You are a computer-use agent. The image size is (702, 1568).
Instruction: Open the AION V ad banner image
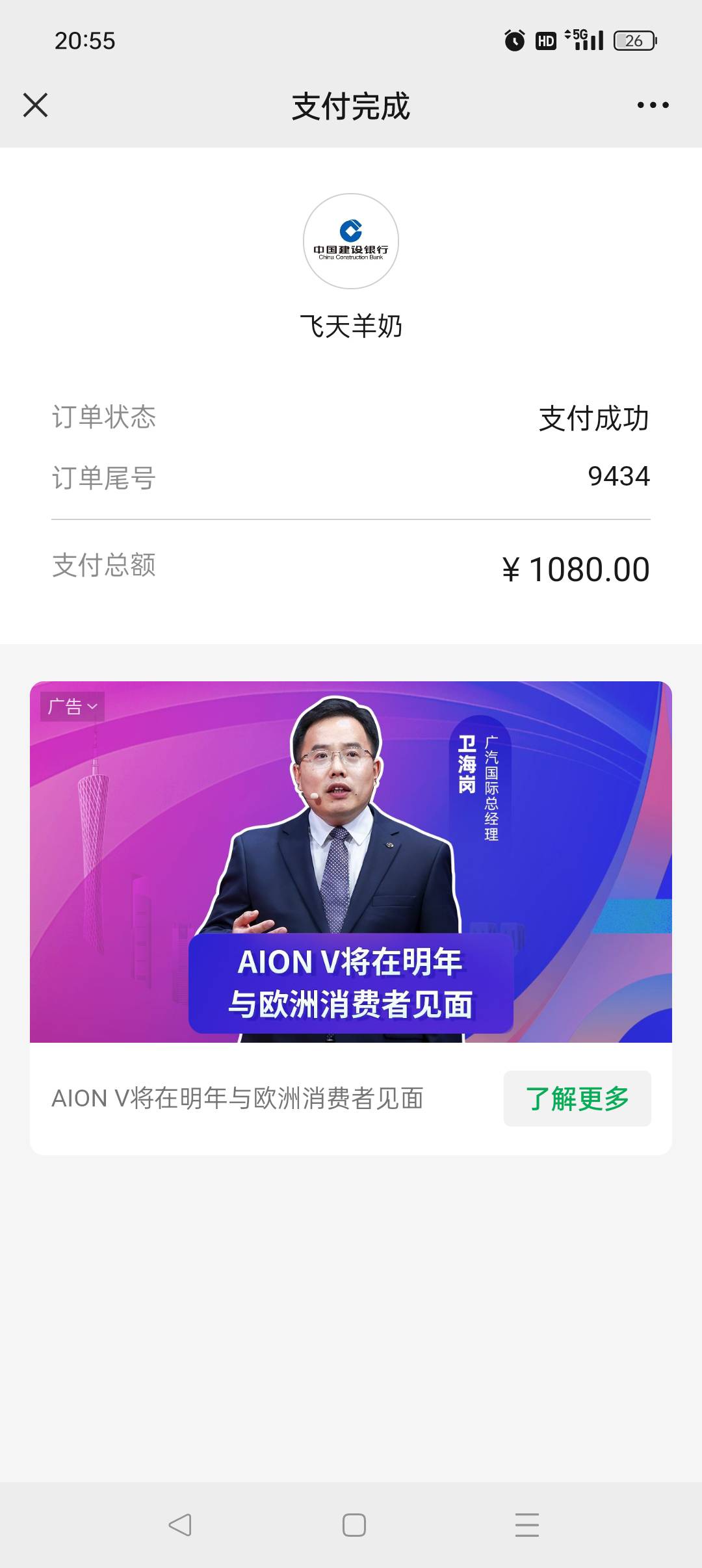tap(351, 861)
